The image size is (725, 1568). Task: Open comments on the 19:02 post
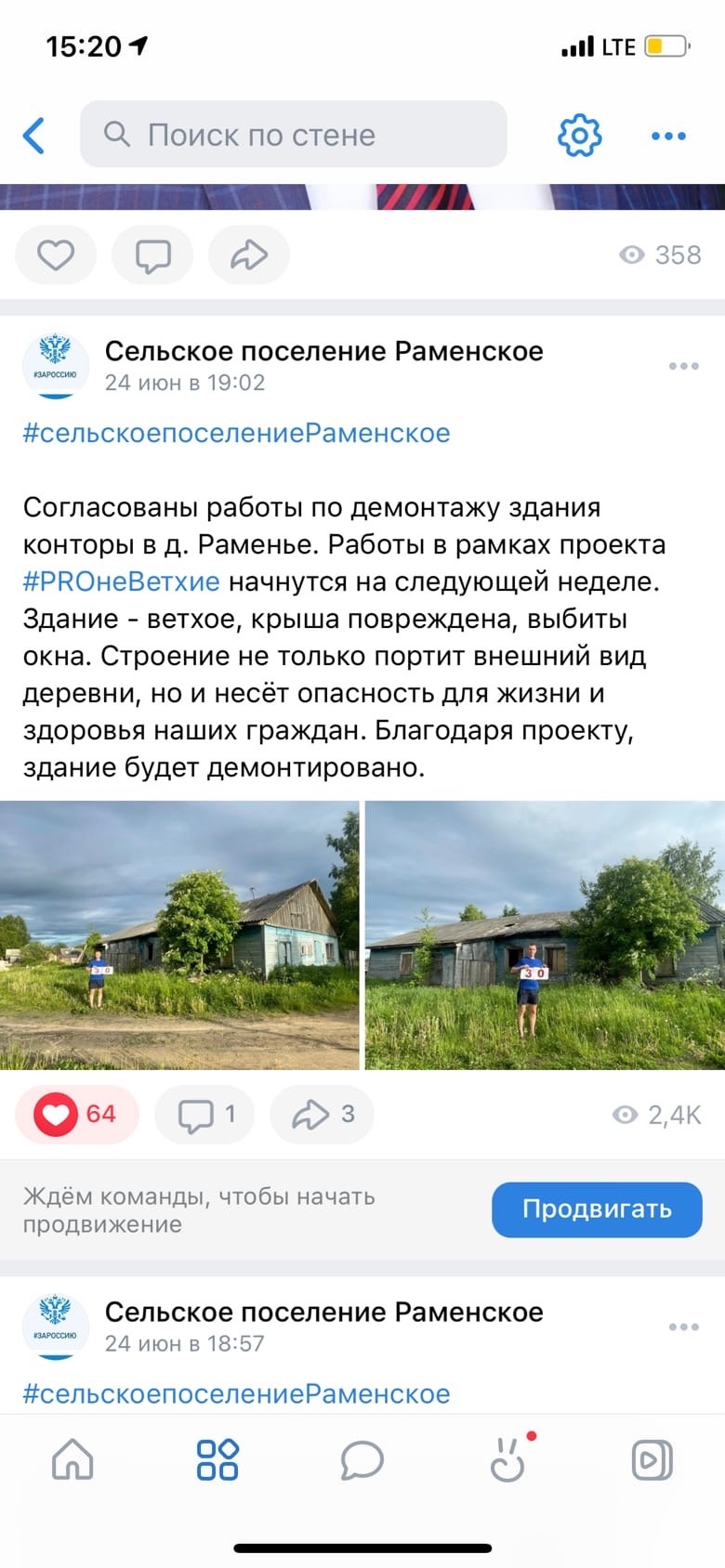coord(204,1114)
